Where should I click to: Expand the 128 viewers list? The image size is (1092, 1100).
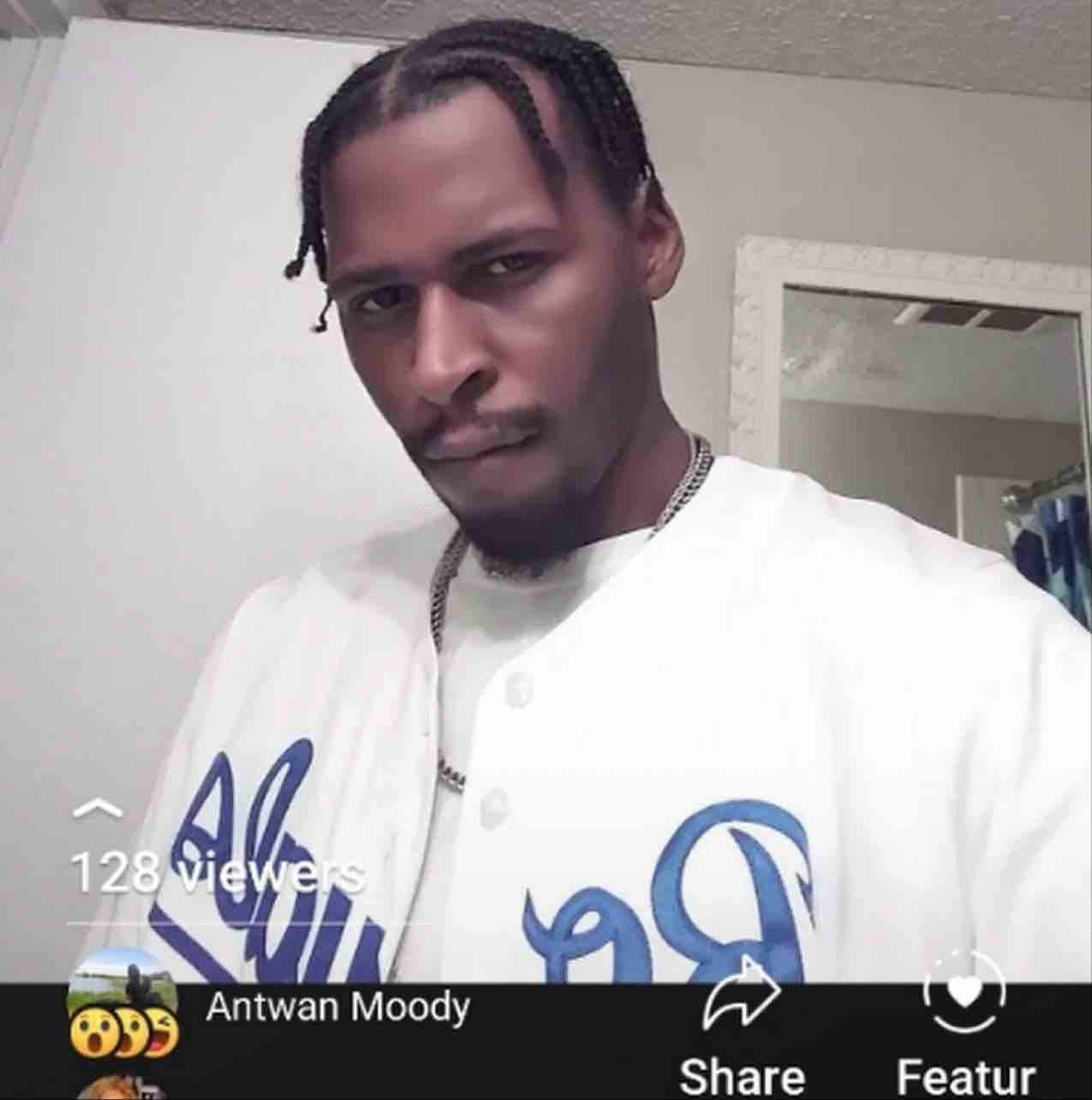click(98, 809)
